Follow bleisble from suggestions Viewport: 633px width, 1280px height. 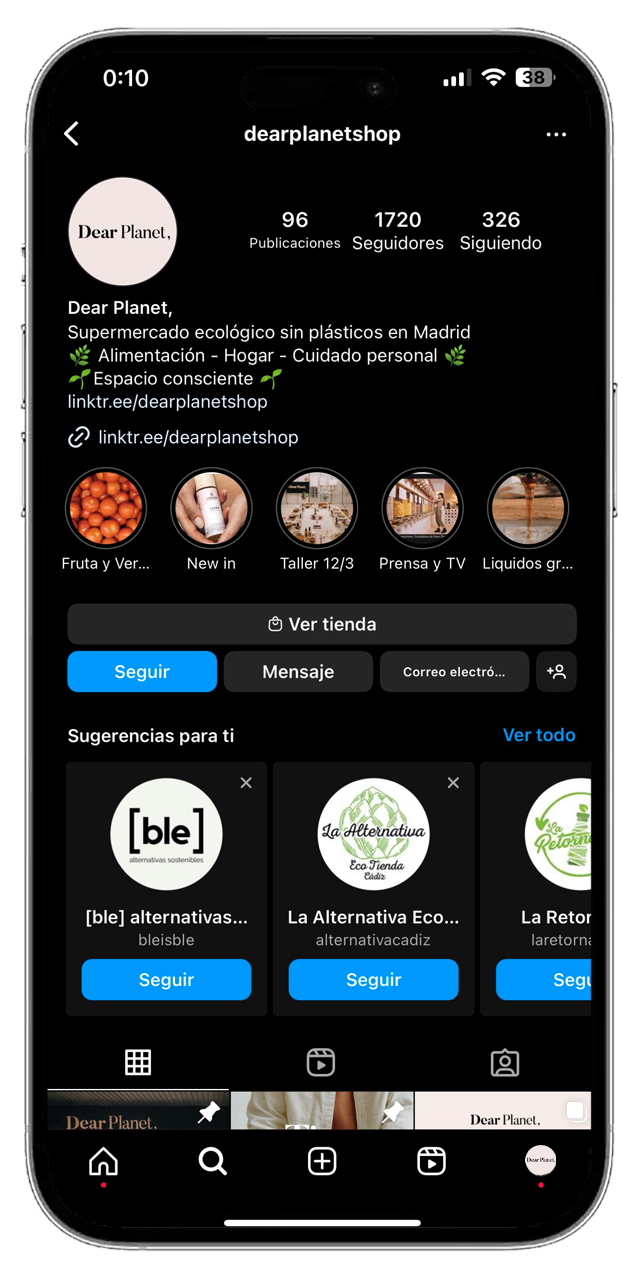(x=166, y=980)
